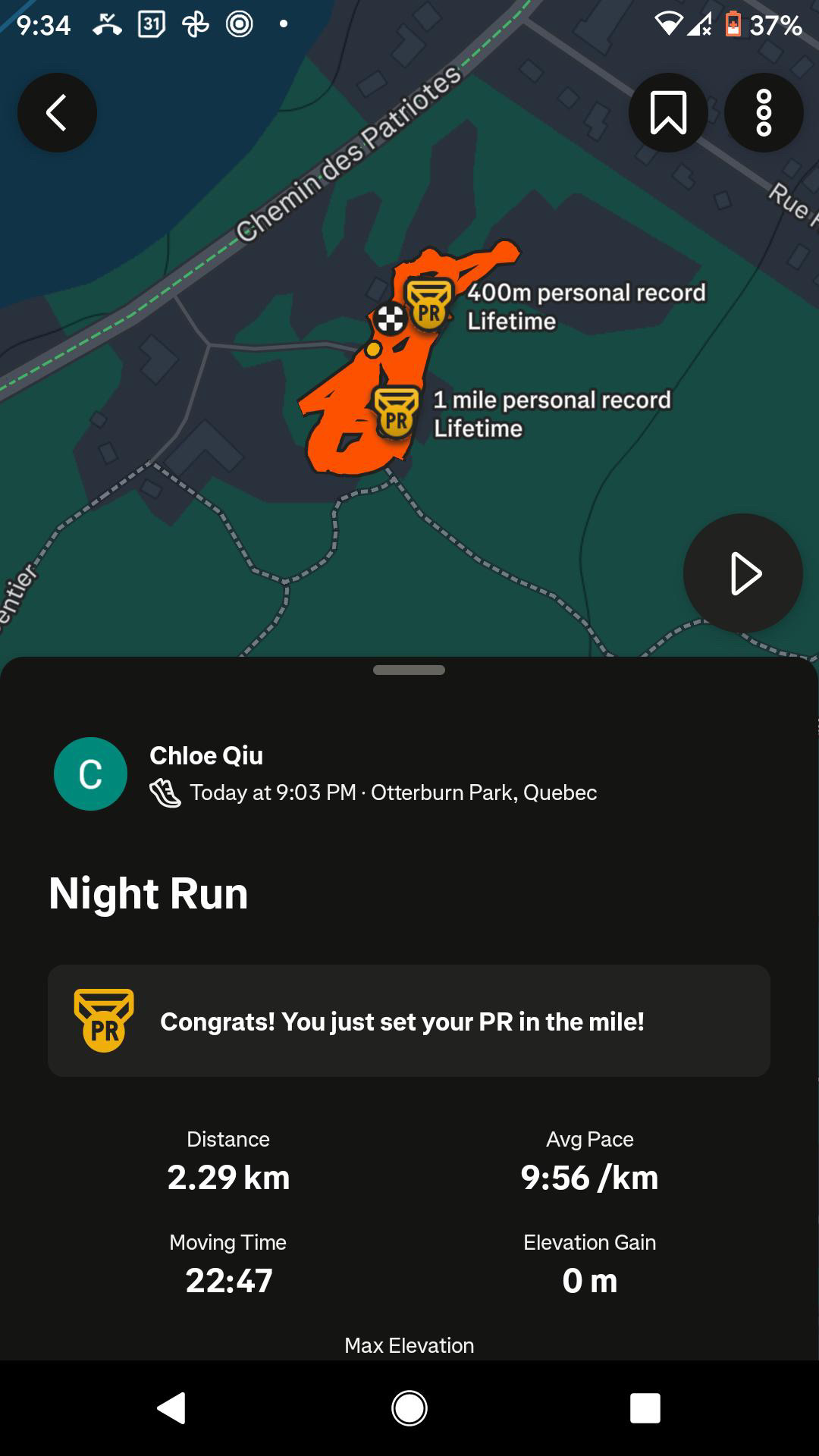Open the mile PR congratulations card
This screenshot has height=1456, width=819.
pos(409,1021)
